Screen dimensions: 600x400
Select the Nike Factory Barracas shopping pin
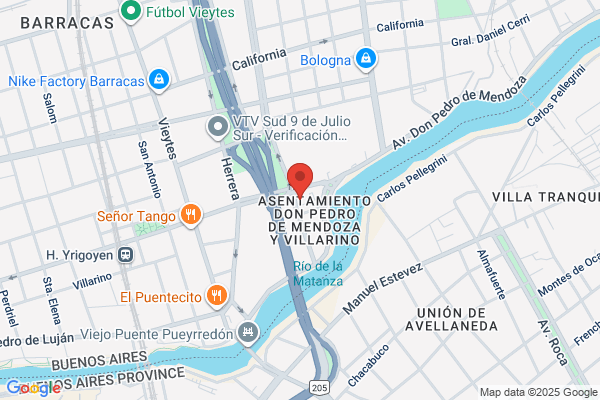[159, 81]
